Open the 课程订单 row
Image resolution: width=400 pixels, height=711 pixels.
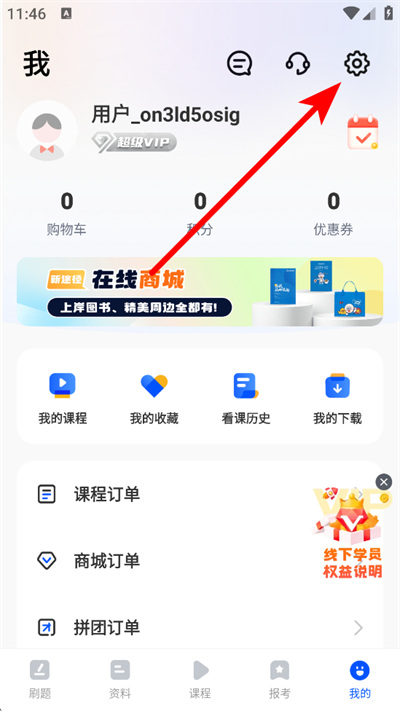pos(200,494)
